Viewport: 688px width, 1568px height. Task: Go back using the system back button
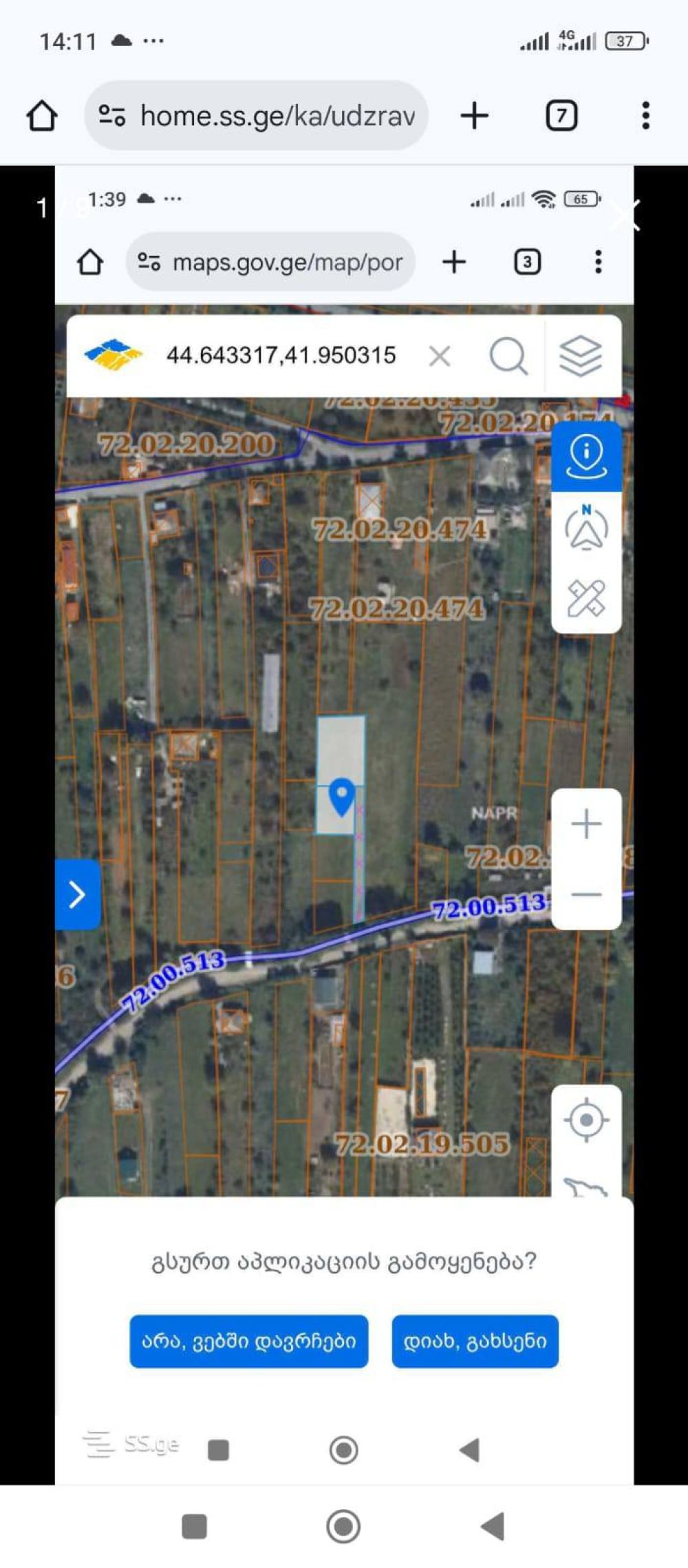point(493,1526)
